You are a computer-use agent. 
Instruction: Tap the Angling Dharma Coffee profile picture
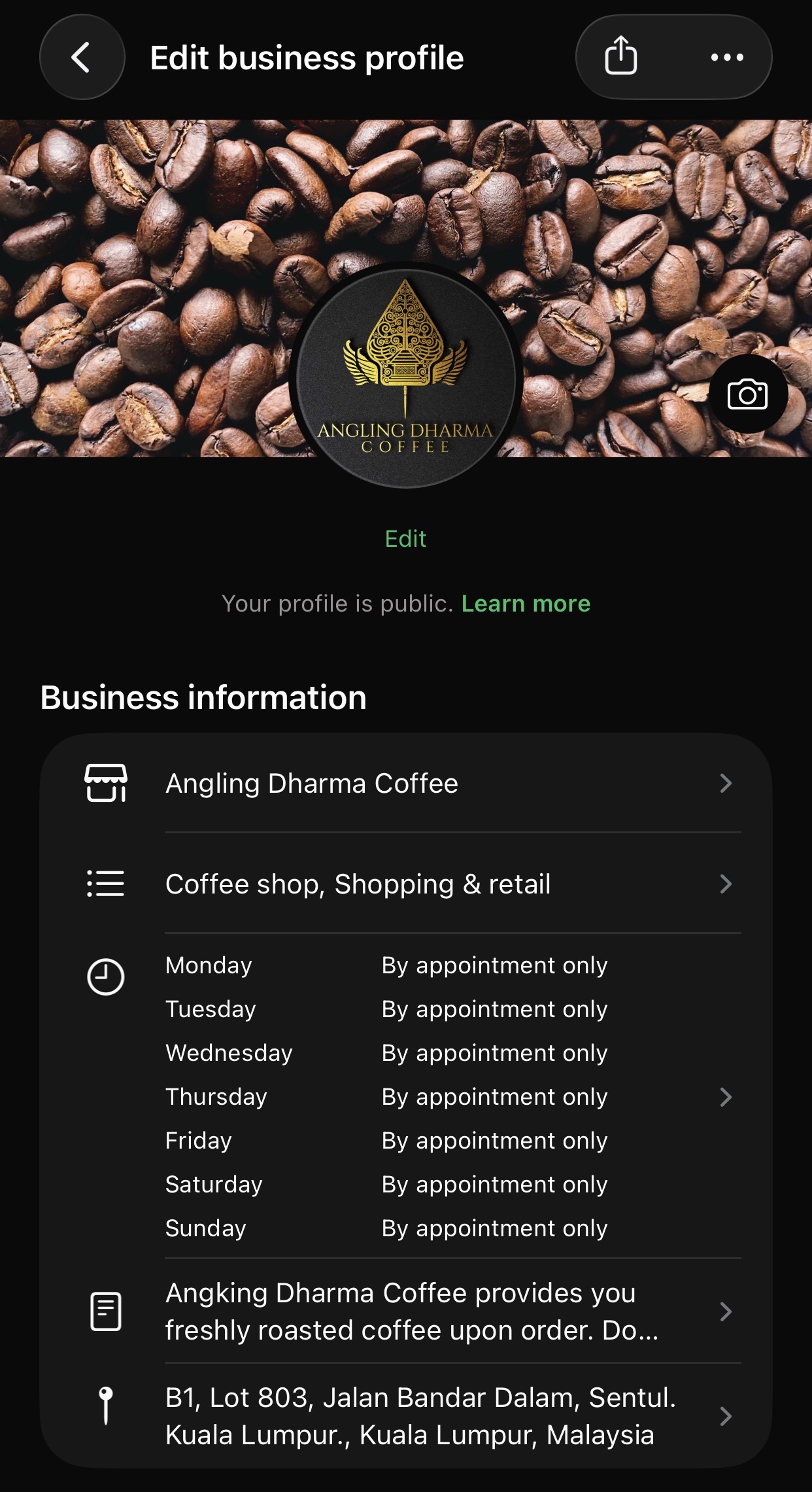405,376
